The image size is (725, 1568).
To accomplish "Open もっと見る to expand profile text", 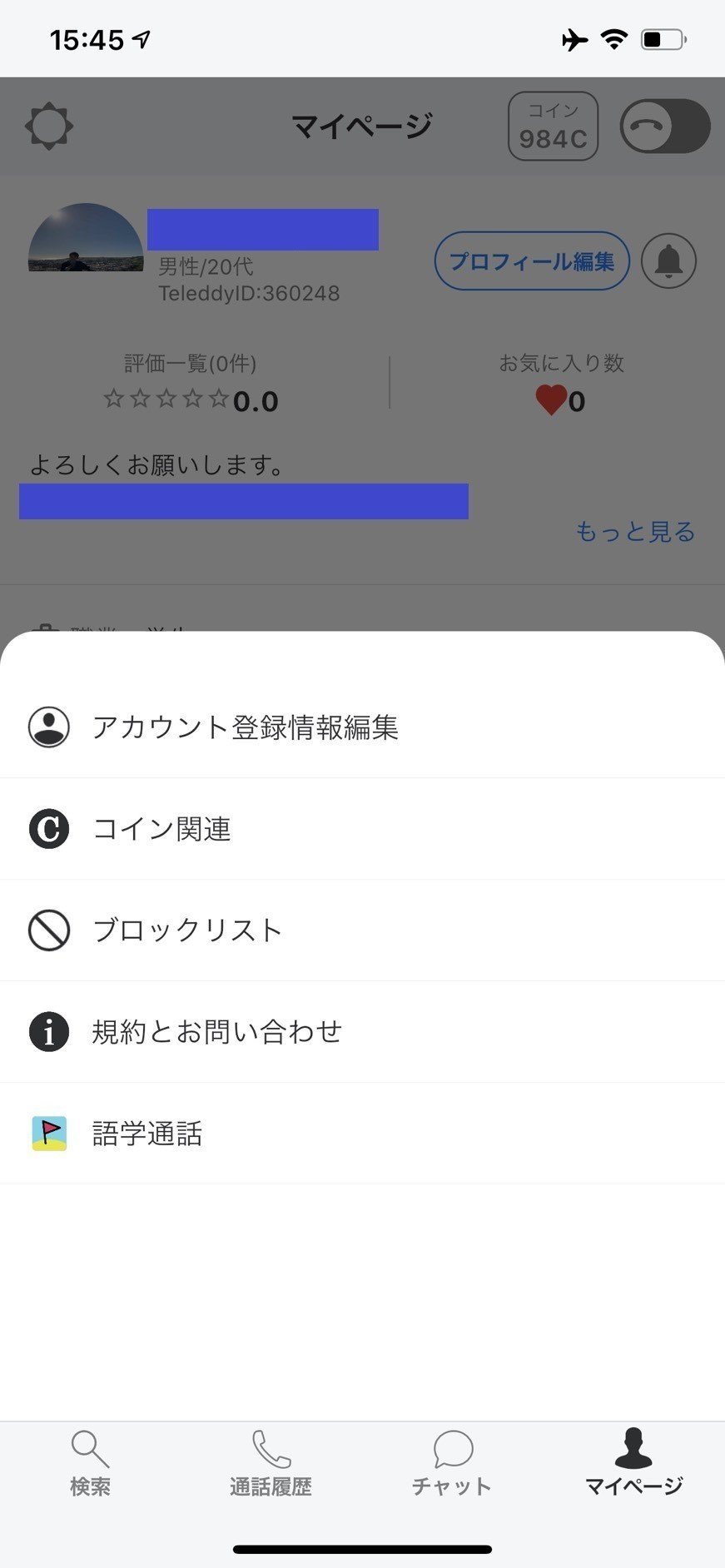I will [x=635, y=532].
